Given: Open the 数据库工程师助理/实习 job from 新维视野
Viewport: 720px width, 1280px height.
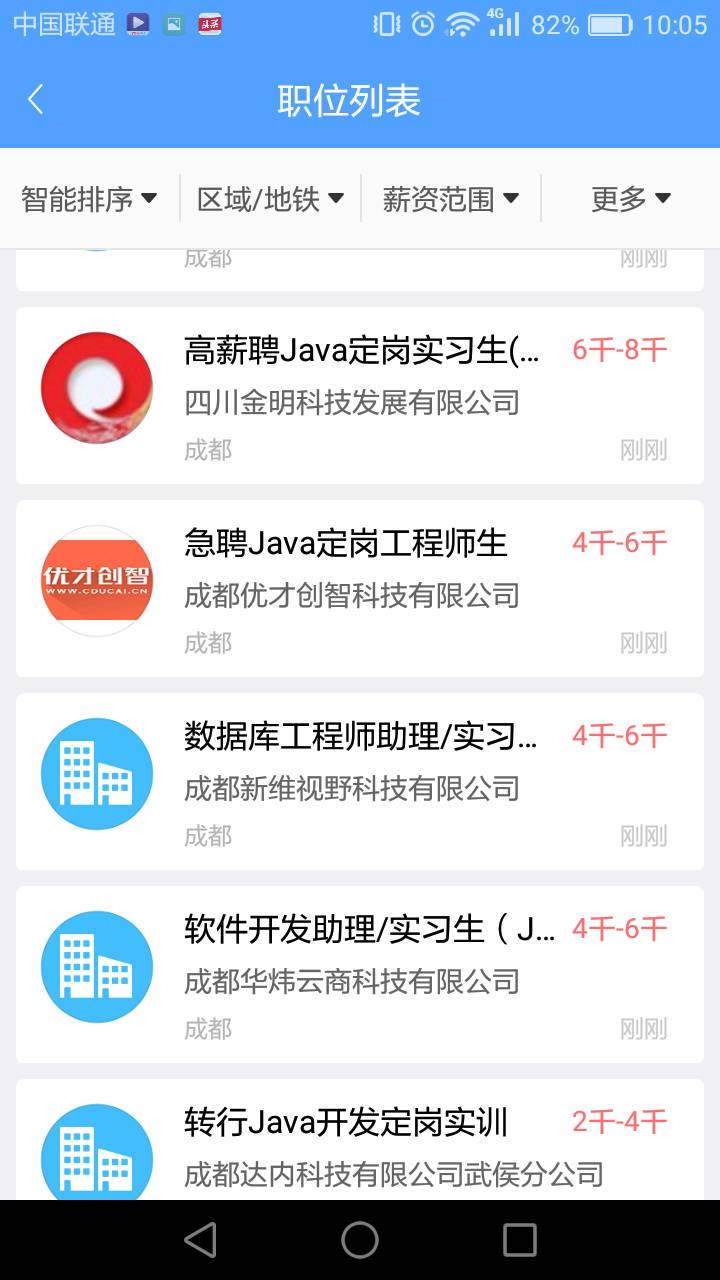Looking at the screenshot, I should point(360,782).
